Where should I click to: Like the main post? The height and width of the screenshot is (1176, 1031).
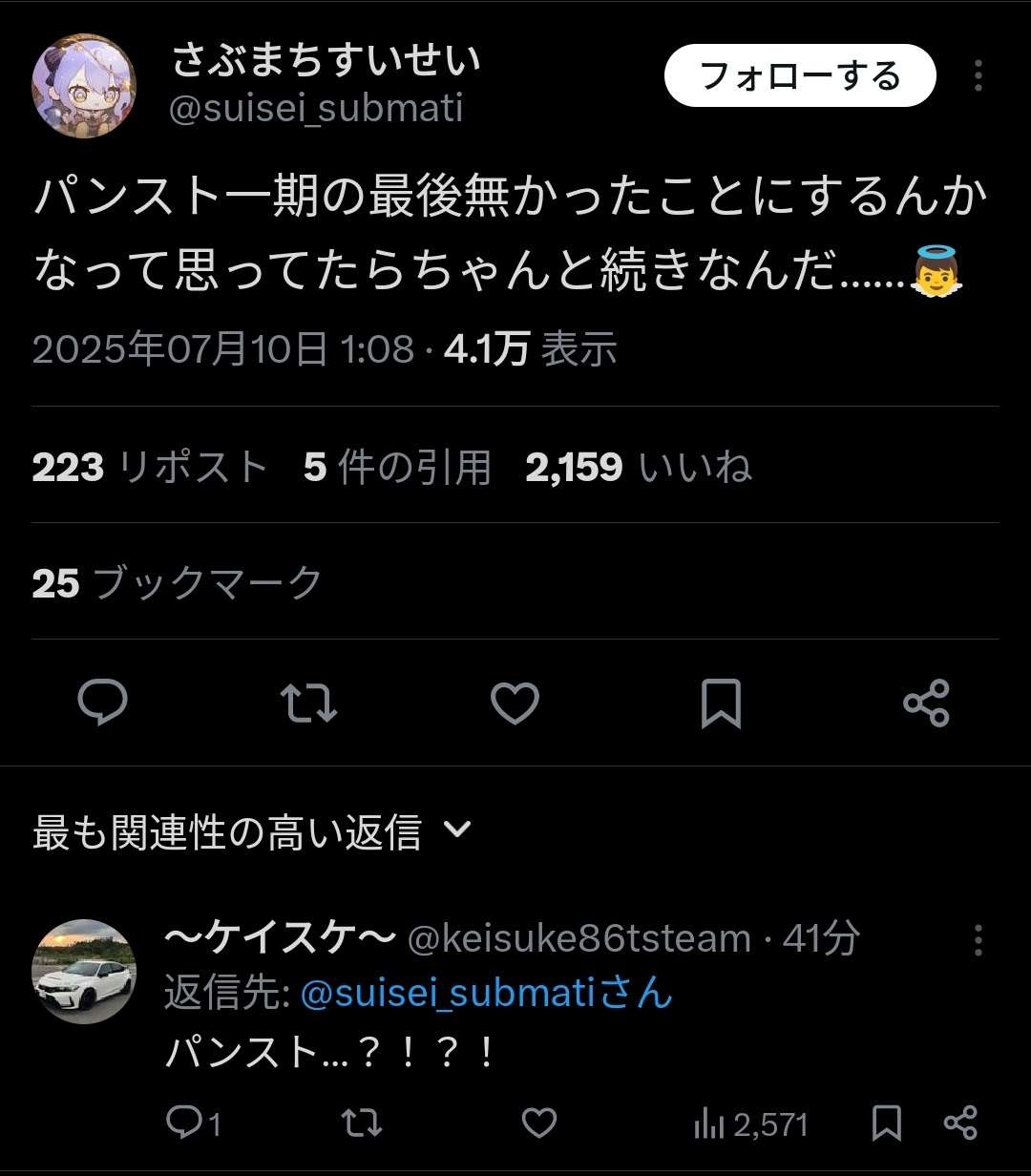(x=515, y=704)
